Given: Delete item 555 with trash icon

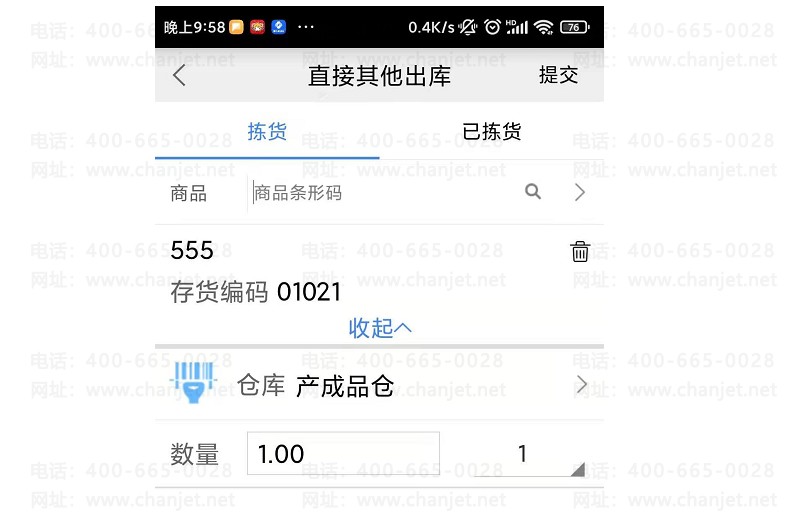Looking at the screenshot, I should (x=580, y=251).
